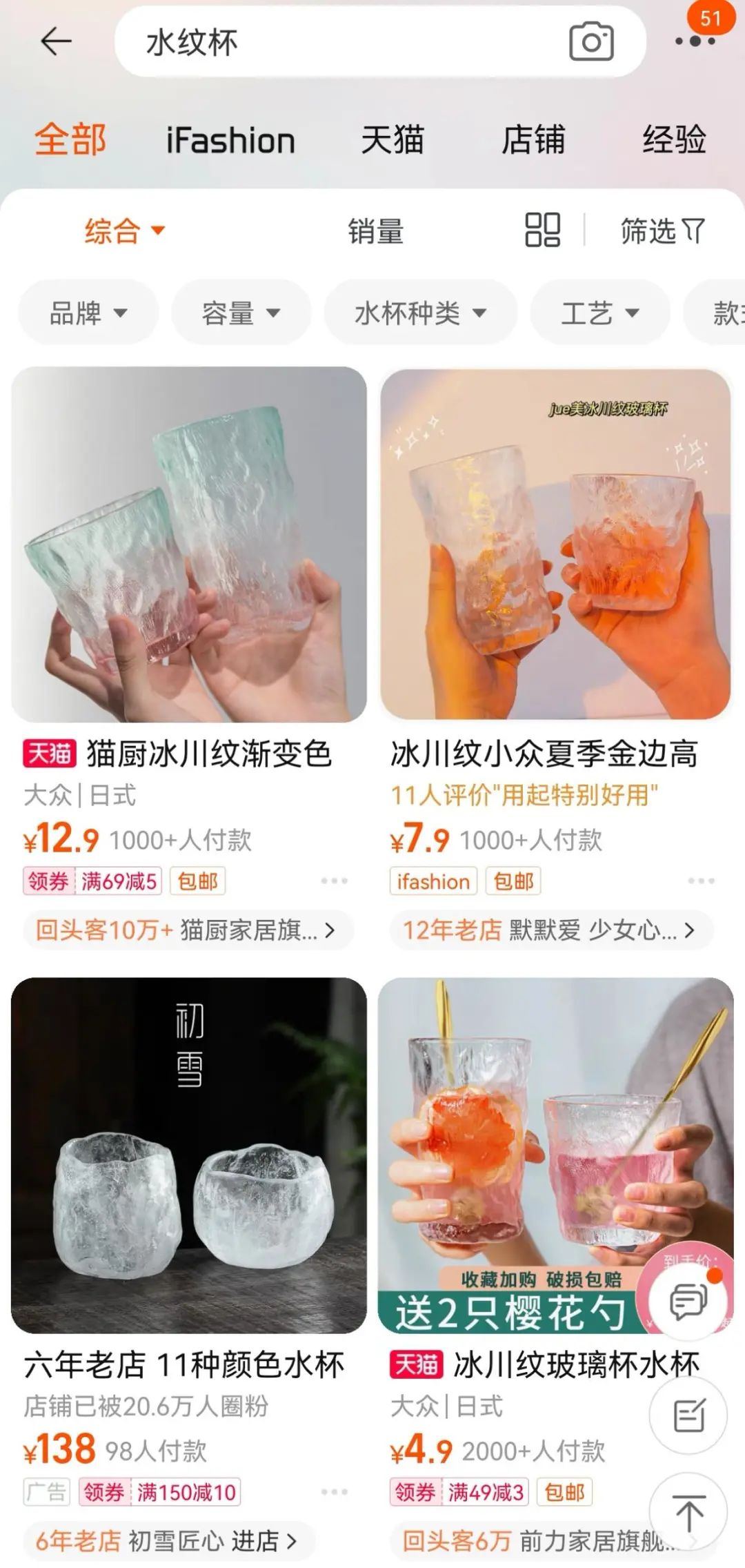Expand the 品牌 brand filter dropdown
This screenshot has height=1568, width=745.
coord(87,313)
